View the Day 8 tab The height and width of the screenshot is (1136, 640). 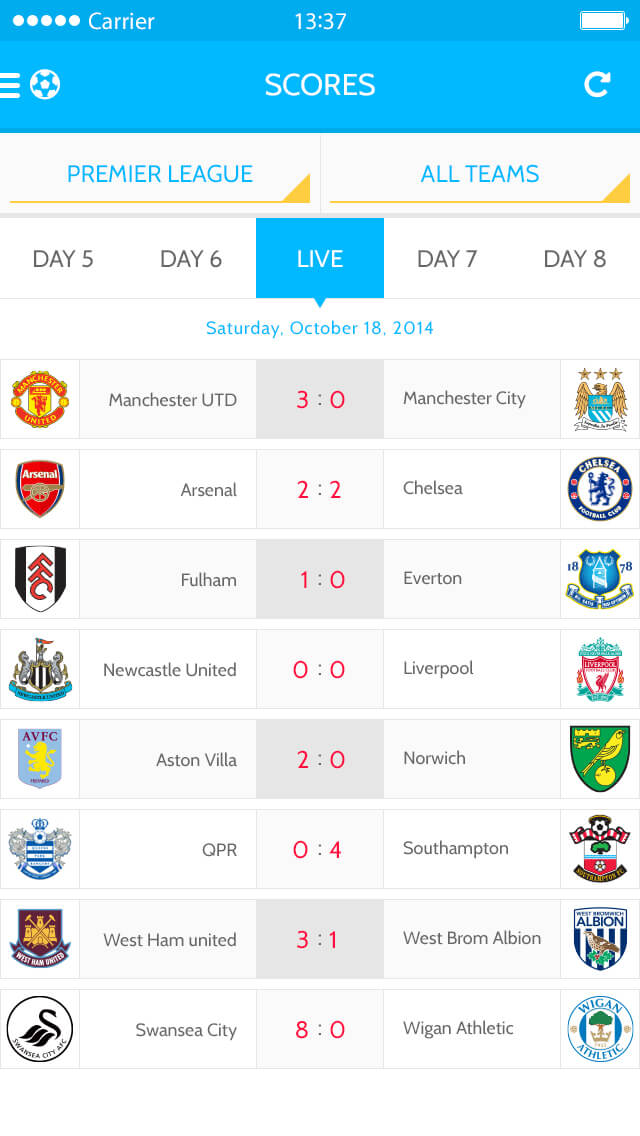pyautogui.click(x=575, y=259)
